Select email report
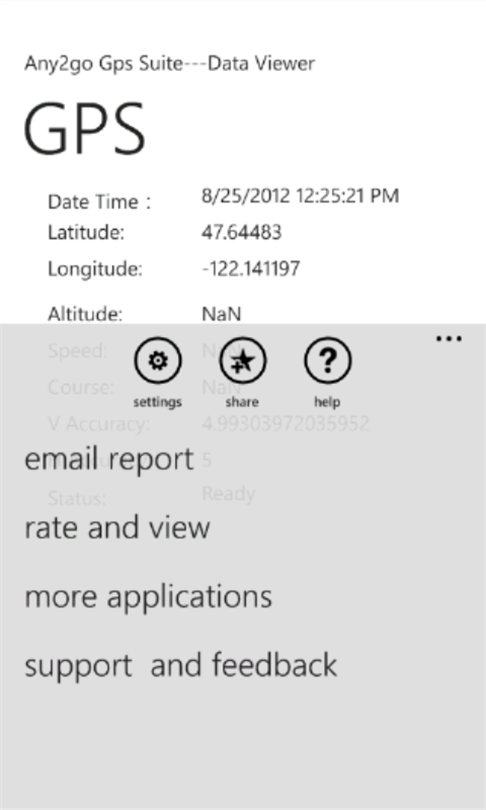 109,459
